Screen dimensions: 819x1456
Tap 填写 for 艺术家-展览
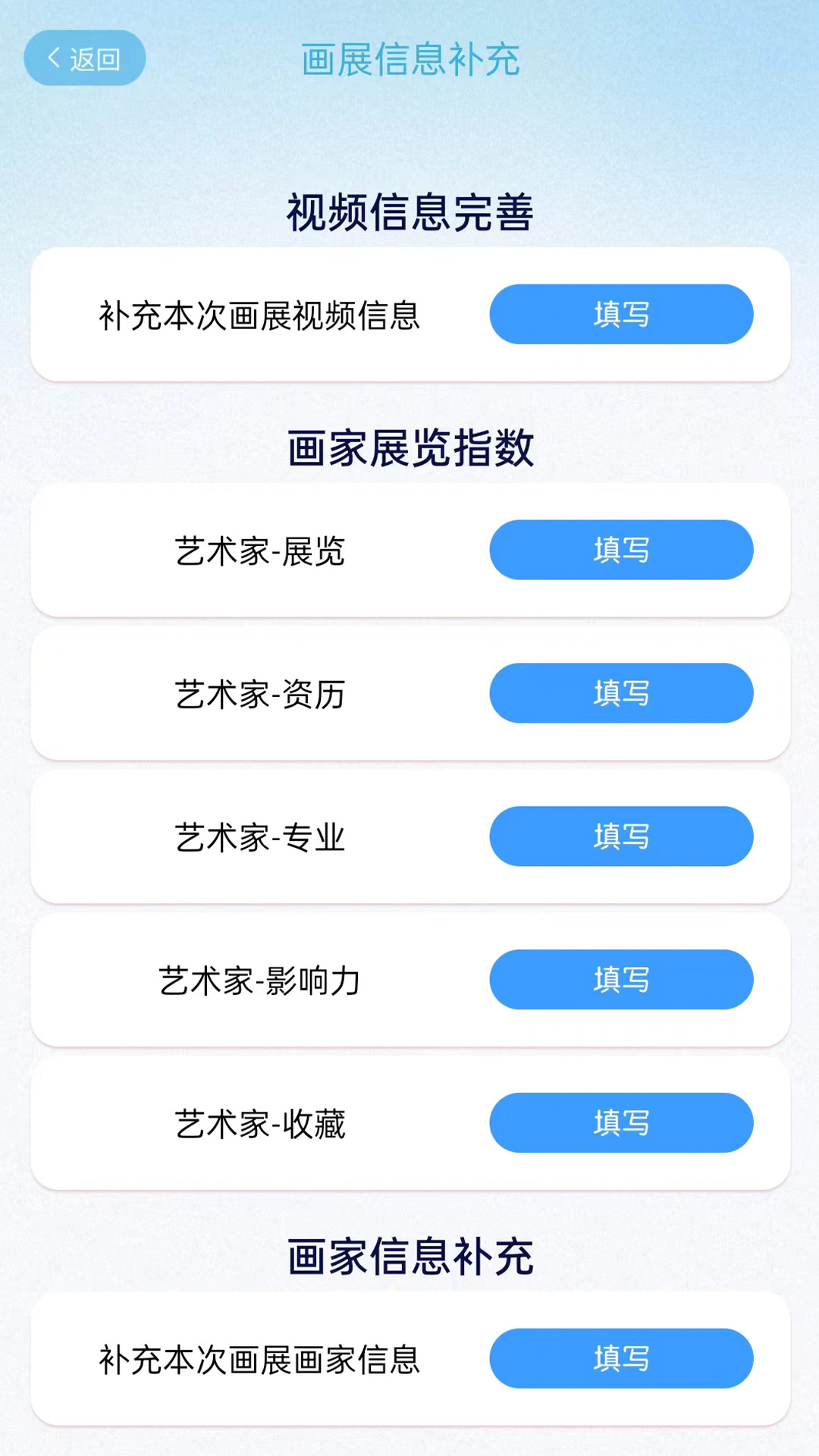coord(620,550)
